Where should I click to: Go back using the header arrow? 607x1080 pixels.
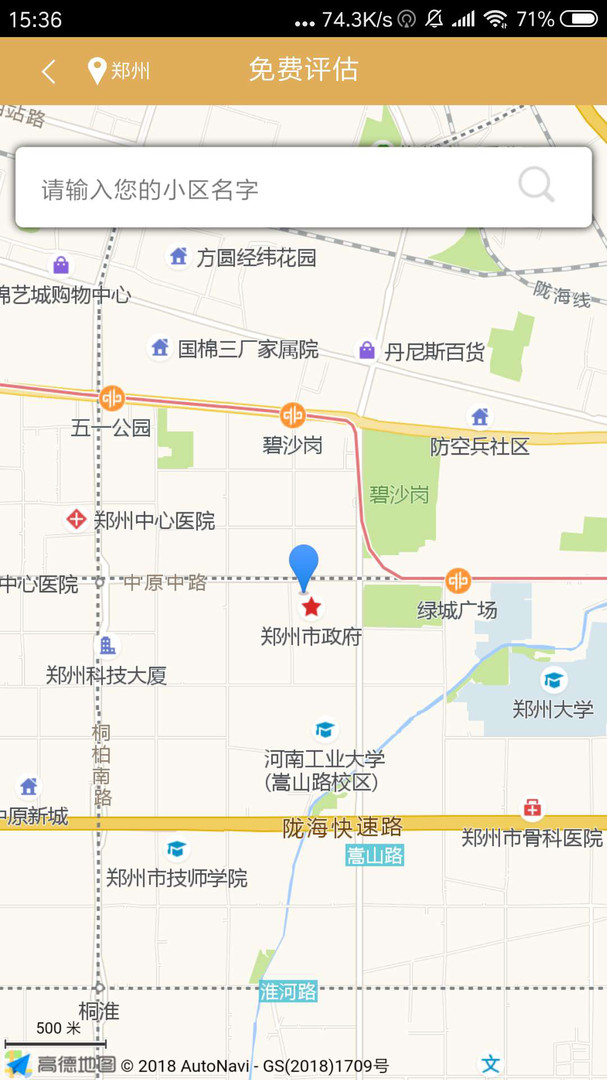(x=48, y=71)
